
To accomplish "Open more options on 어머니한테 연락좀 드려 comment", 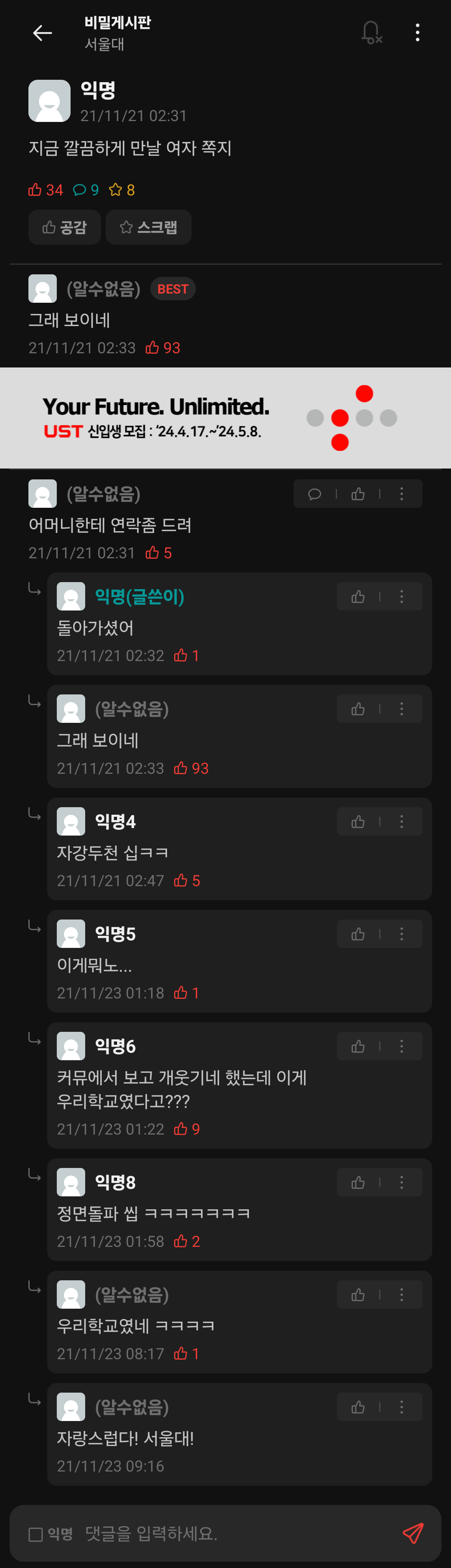I will point(401,494).
